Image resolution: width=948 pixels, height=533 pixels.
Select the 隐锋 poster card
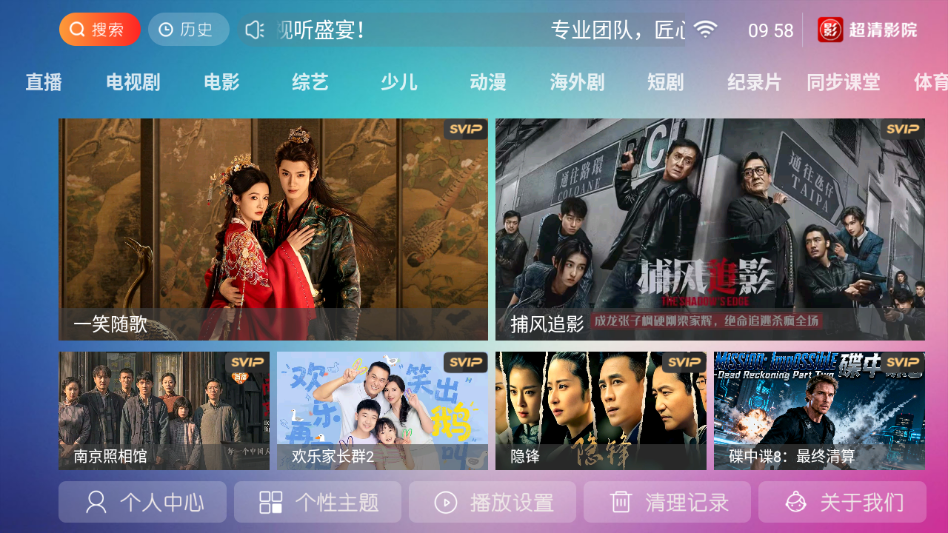(600, 410)
